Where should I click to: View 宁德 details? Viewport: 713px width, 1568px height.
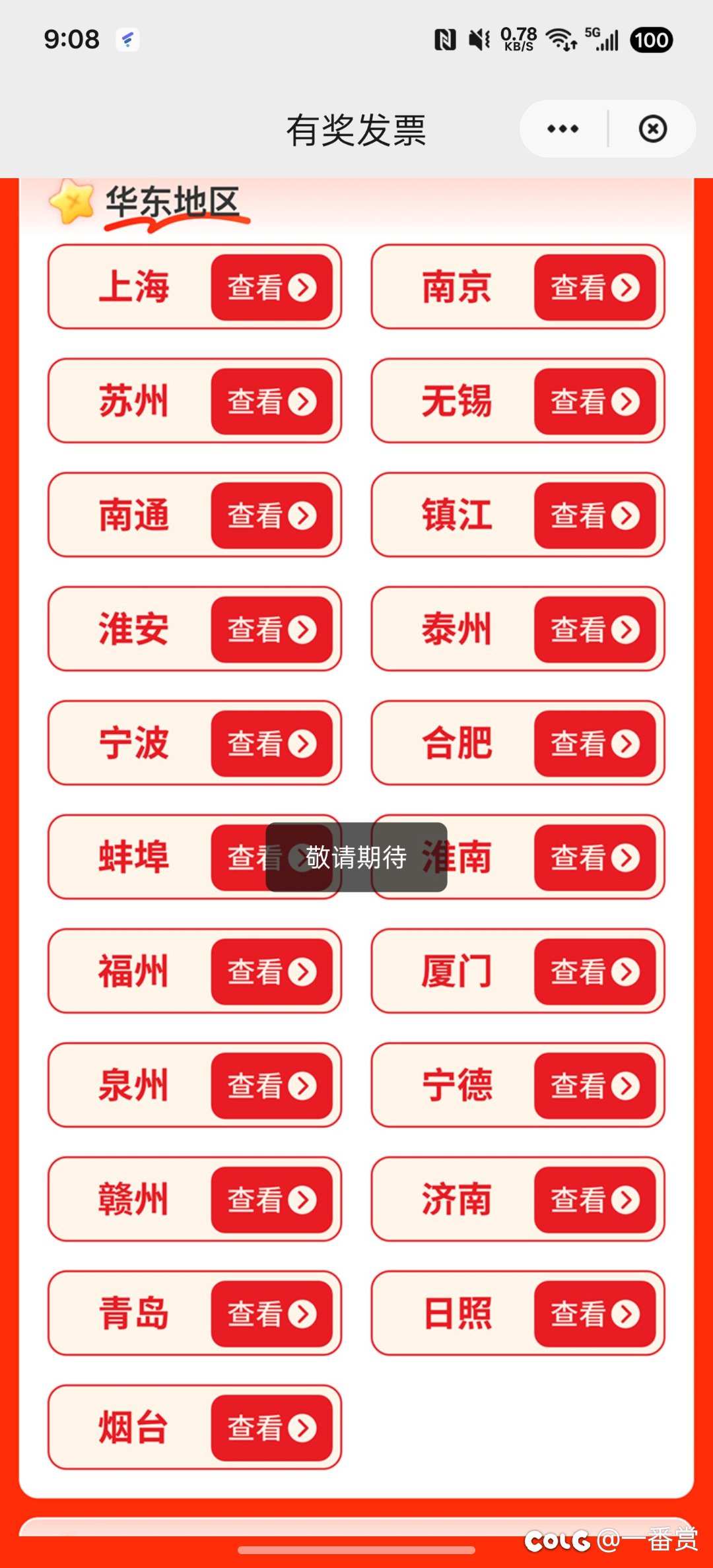pos(594,1086)
